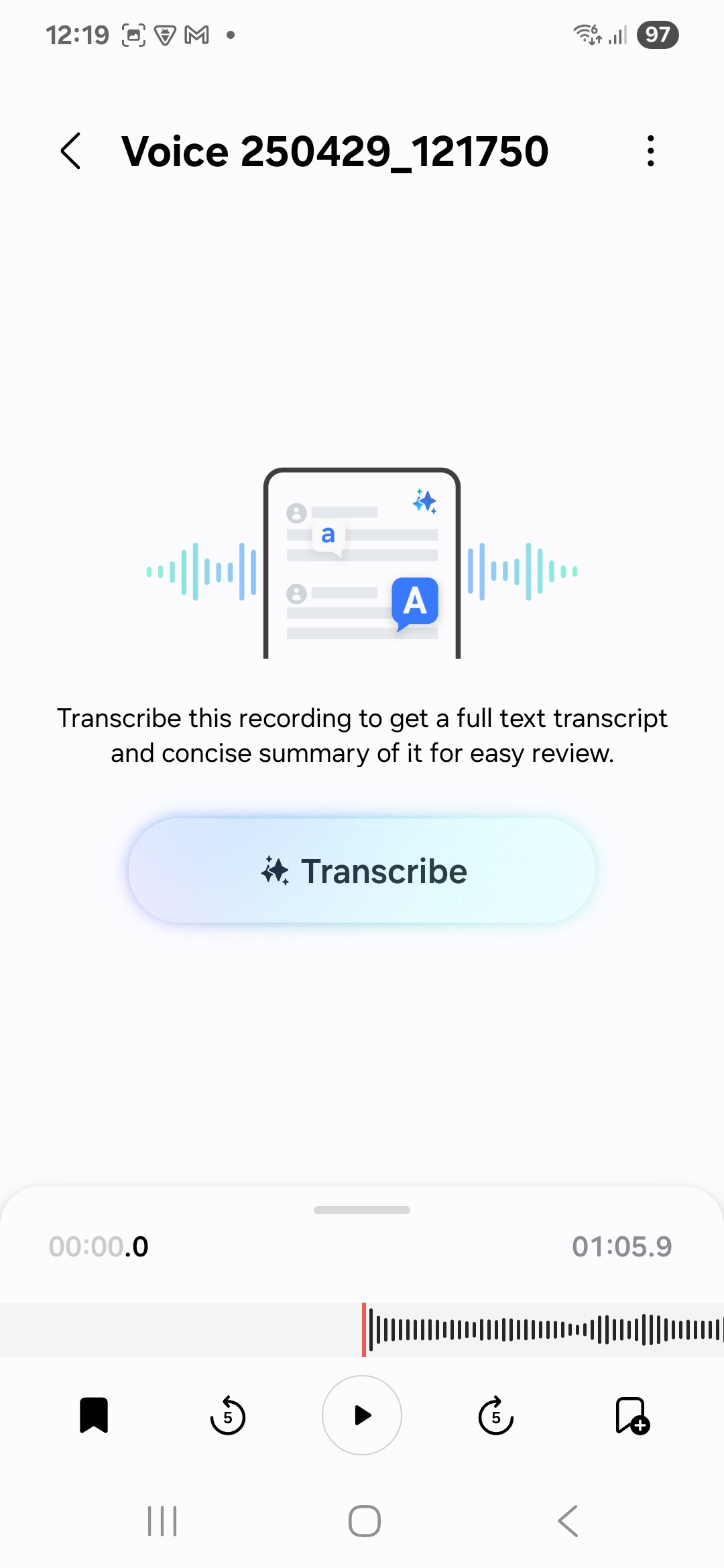Viewport: 724px width, 1568px height.
Task: Open the bookmarks list icon
Action: point(94,1415)
